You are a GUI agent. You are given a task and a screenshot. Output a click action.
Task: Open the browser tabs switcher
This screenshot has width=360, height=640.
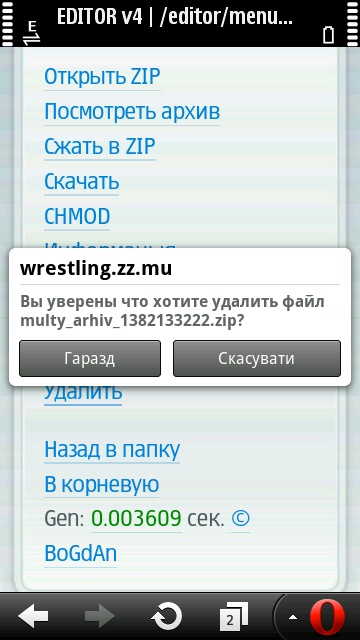(x=233, y=616)
